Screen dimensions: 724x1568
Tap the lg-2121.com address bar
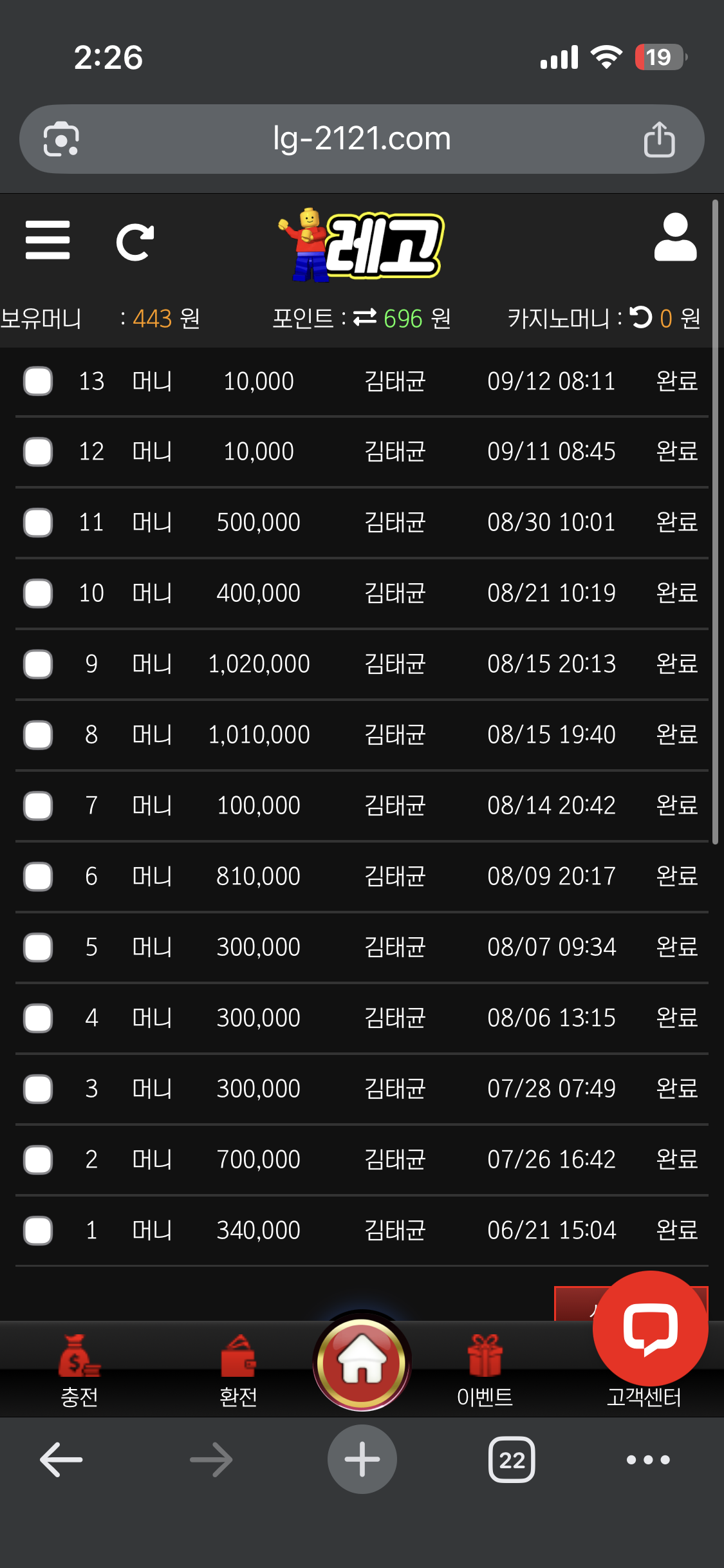click(x=362, y=139)
